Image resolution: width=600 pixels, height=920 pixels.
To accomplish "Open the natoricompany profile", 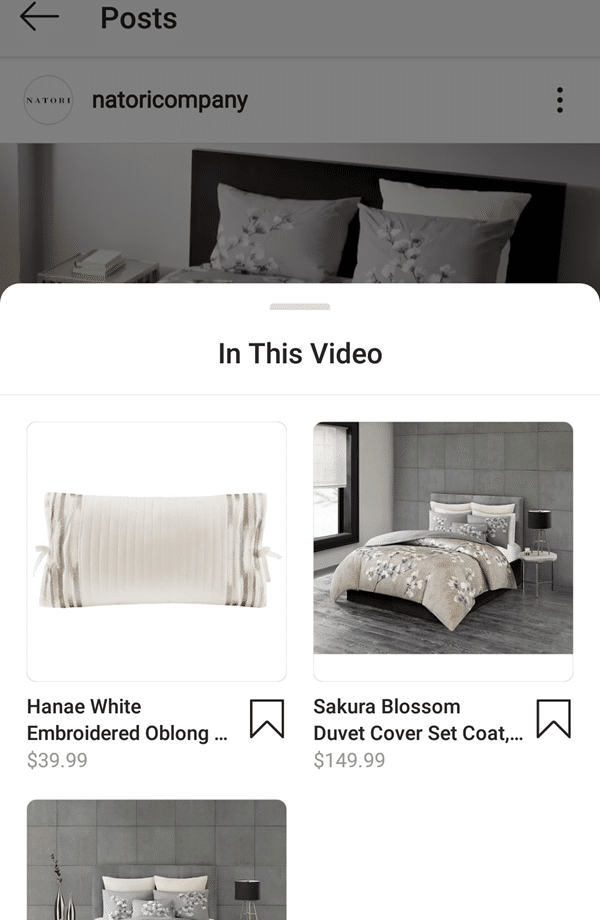I will point(169,100).
